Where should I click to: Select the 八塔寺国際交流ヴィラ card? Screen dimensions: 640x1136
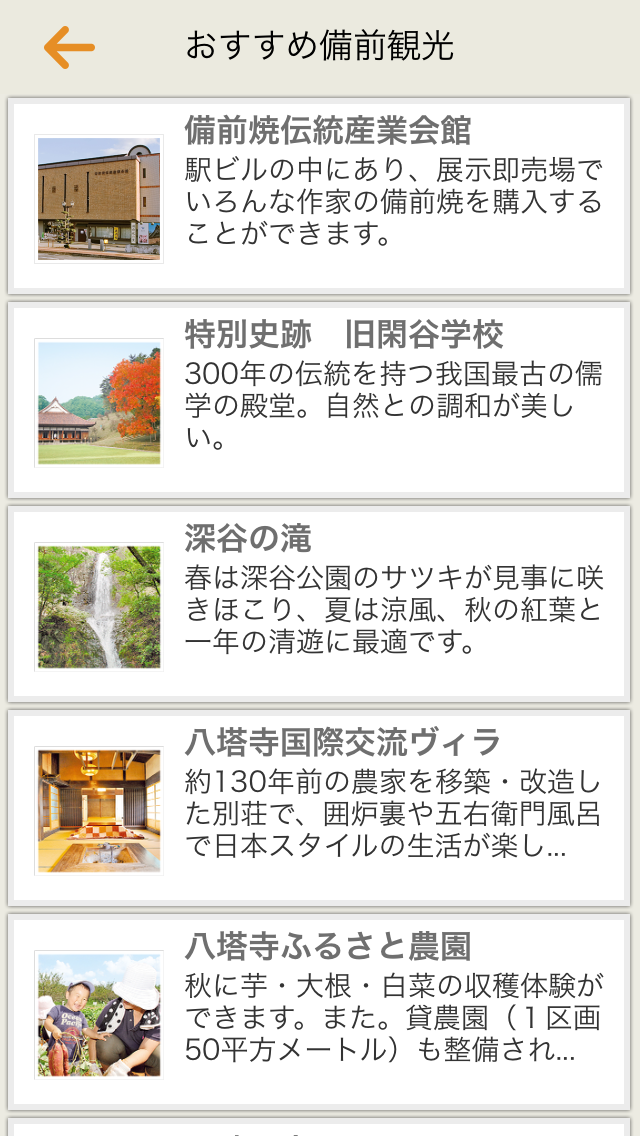click(x=319, y=808)
